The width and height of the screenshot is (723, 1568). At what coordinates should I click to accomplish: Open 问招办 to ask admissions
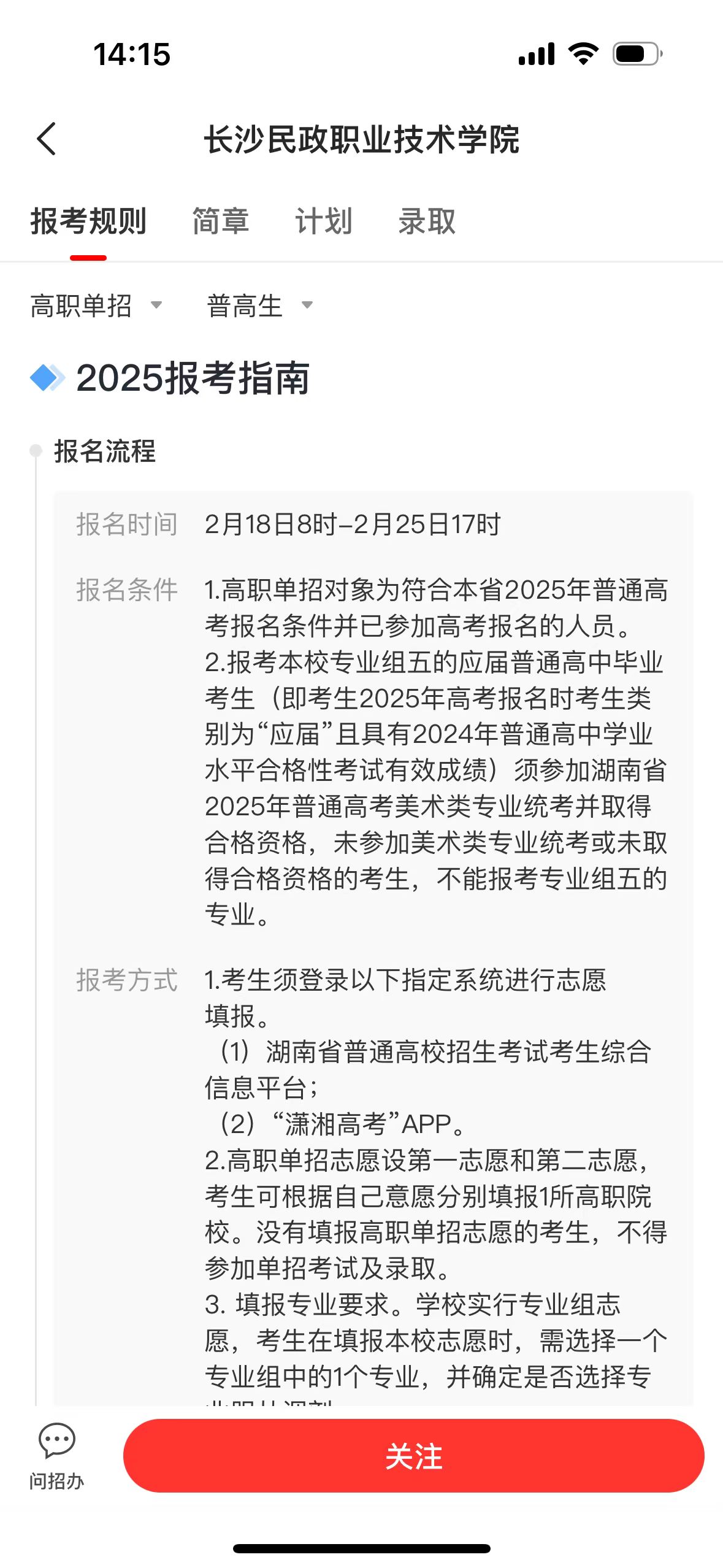(56, 1456)
